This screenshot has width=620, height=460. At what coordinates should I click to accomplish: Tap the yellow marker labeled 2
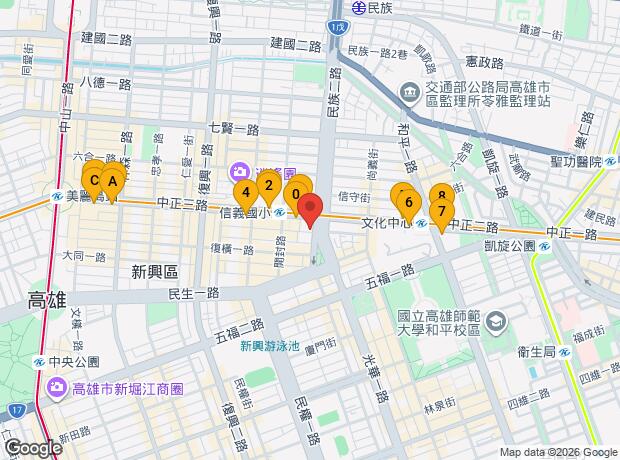point(268,185)
